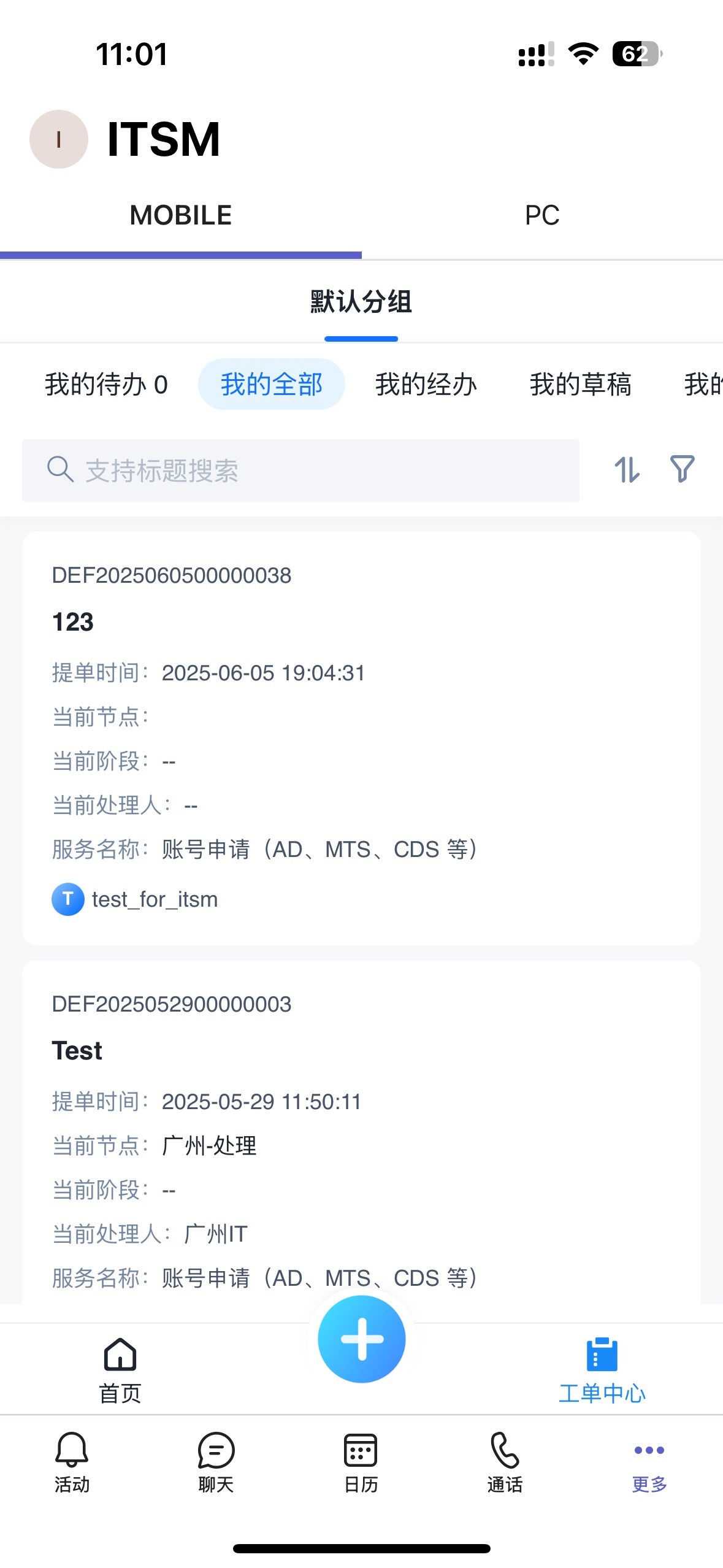723x1568 pixels.
Task: Show 我的待办 tickets
Action: 106,385
